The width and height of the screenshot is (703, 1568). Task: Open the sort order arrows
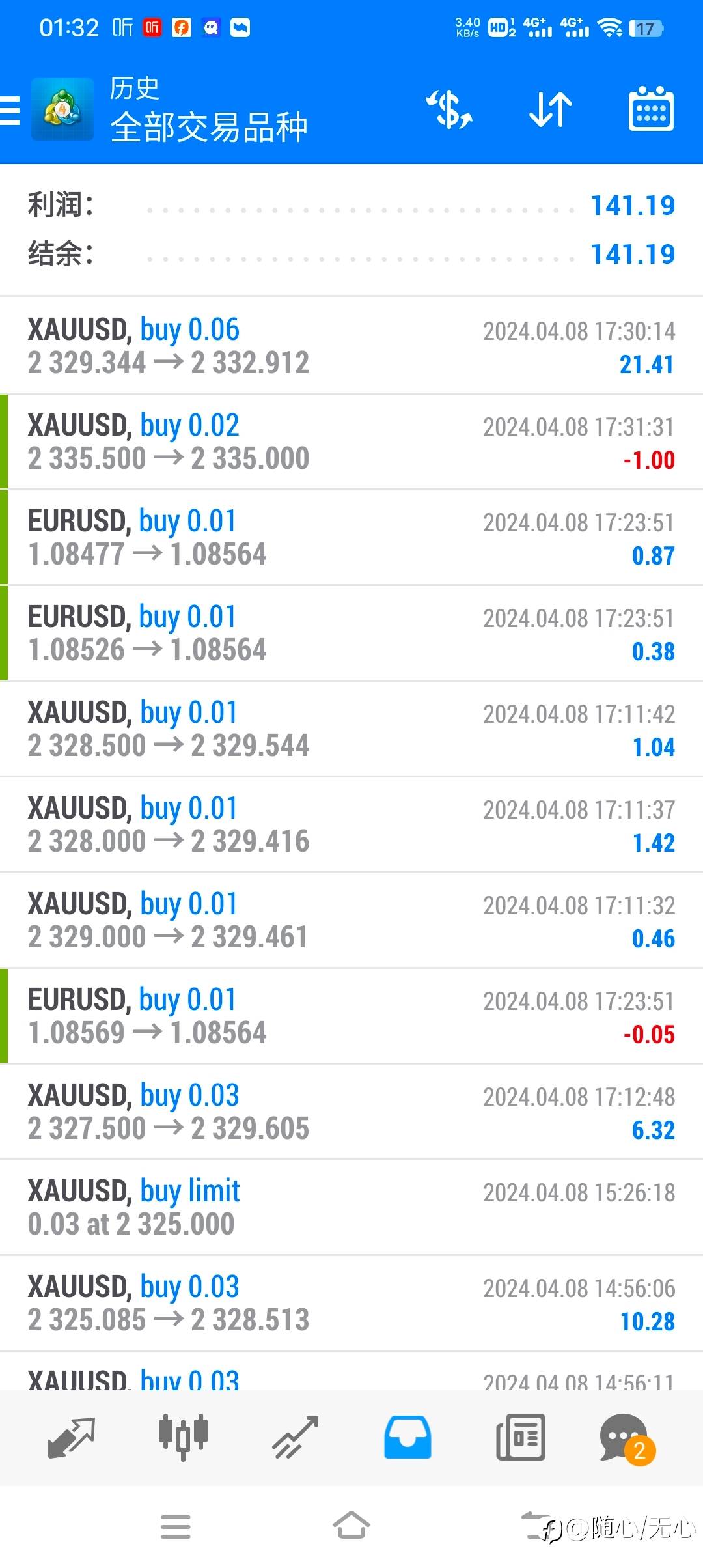click(x=550, y=109)
